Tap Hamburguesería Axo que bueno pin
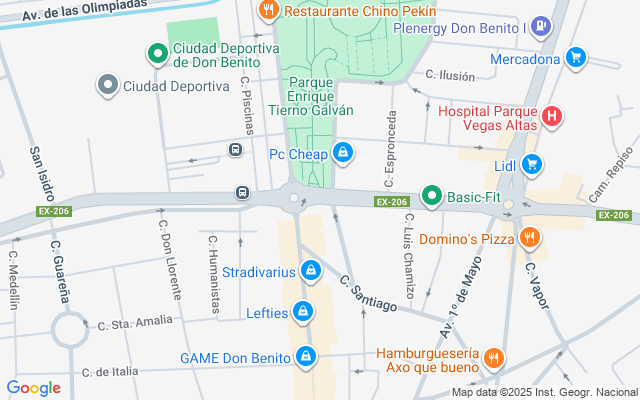The image size is (640, 400). point(493,358)
